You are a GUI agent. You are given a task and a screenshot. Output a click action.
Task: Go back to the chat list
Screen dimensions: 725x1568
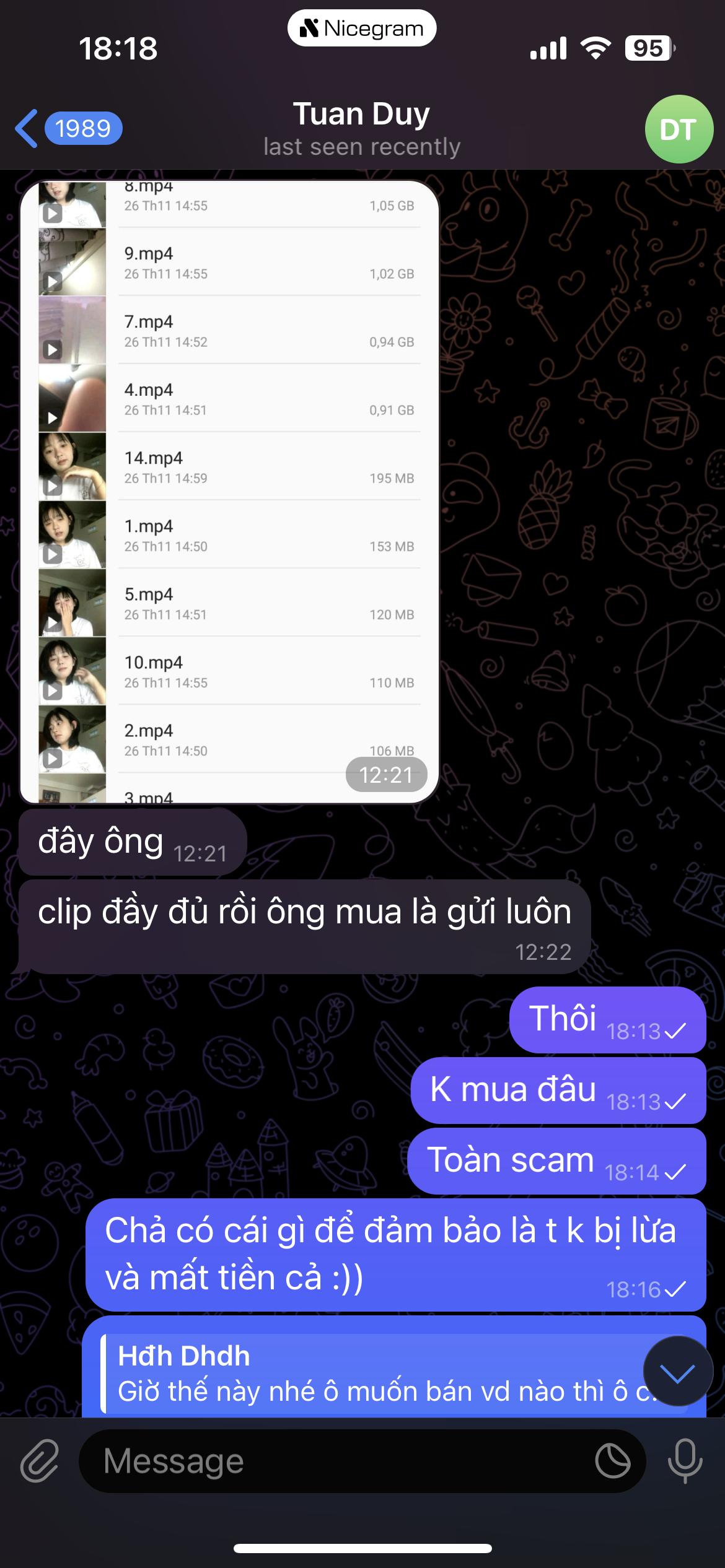tap(67, 129)
